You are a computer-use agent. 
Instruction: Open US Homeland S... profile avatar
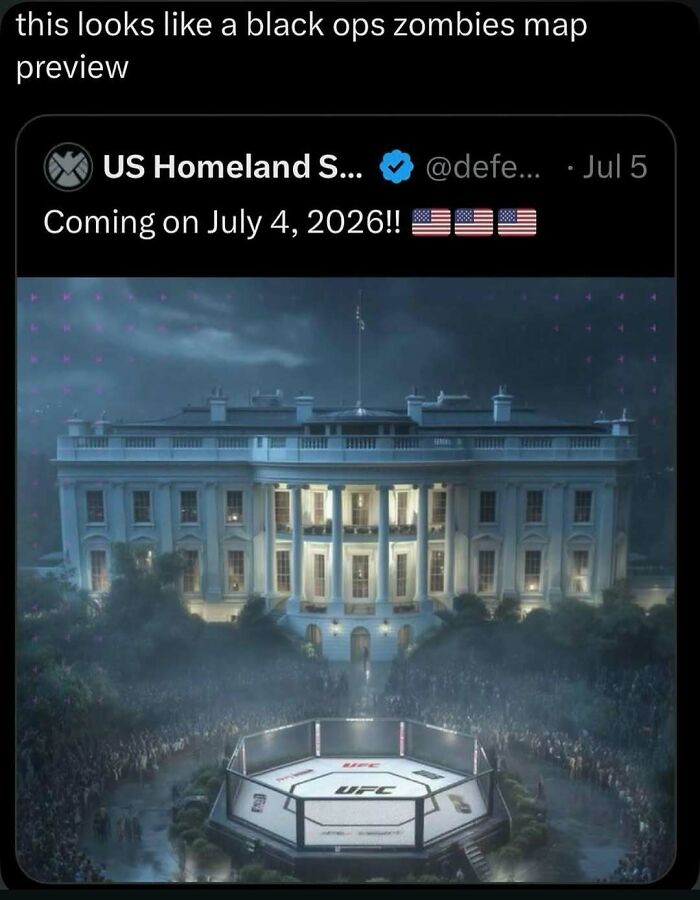[x=68, y=167]
